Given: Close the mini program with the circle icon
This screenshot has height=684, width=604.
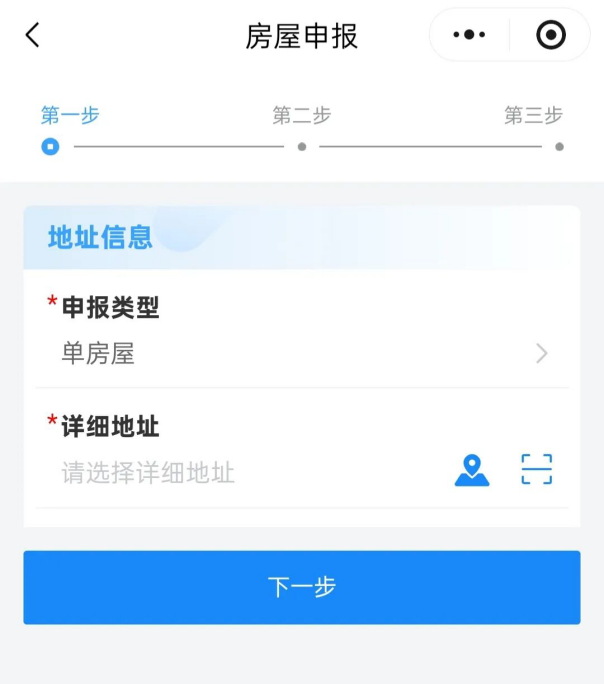Looking at the screenshot, I should [x=550, y=35].
